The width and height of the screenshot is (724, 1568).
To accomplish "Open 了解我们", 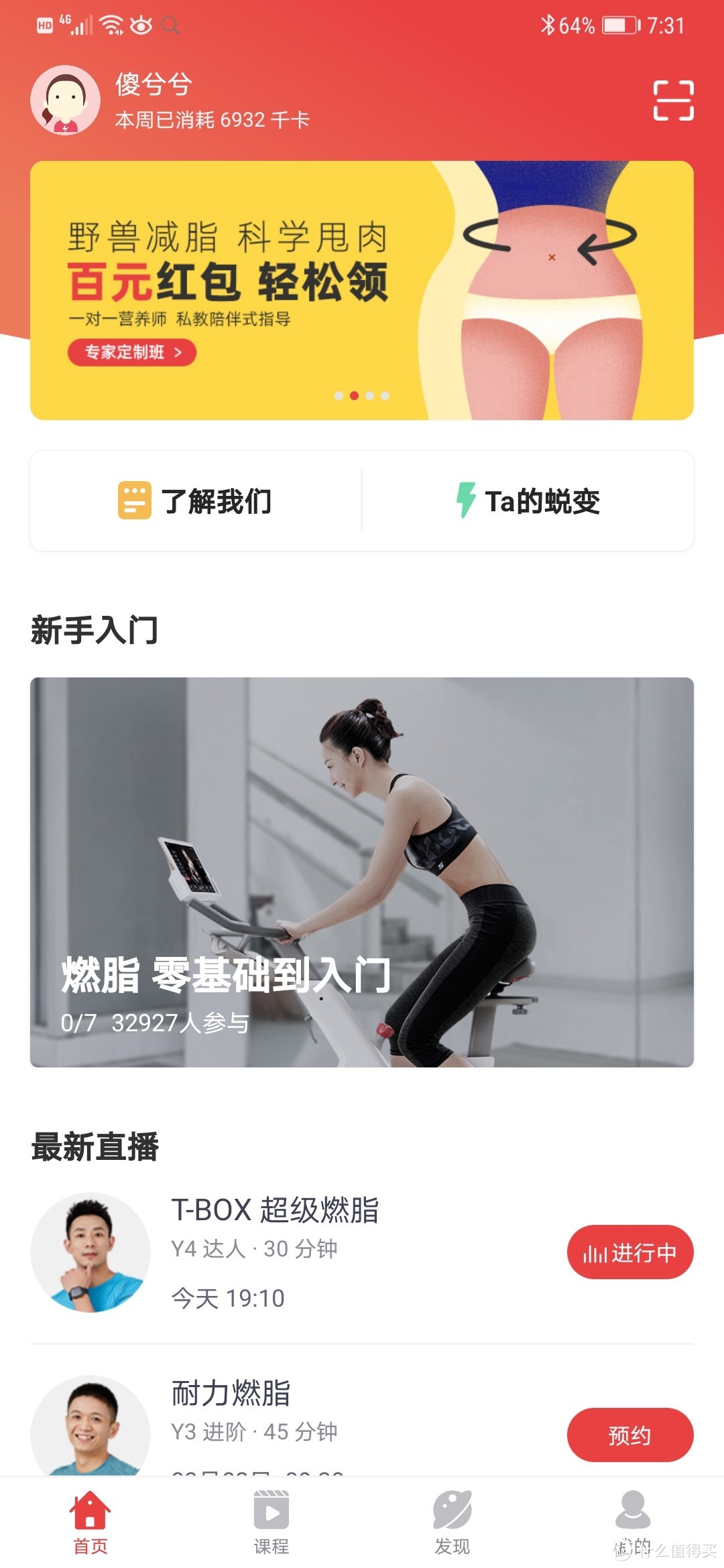I will pyautogui.click(x=196, y=501).
